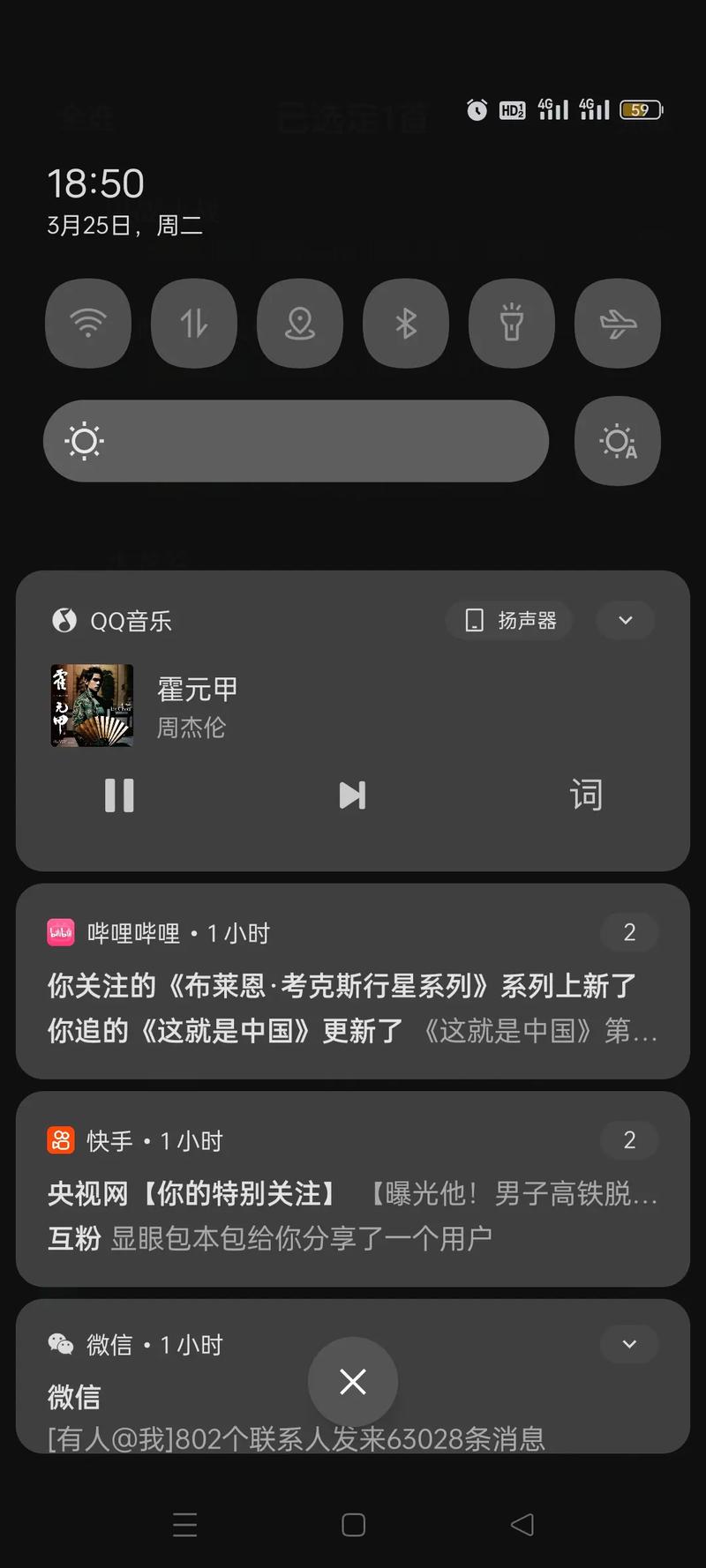
Task: Clear all notifications with the X button
Action: point(353,1382)
